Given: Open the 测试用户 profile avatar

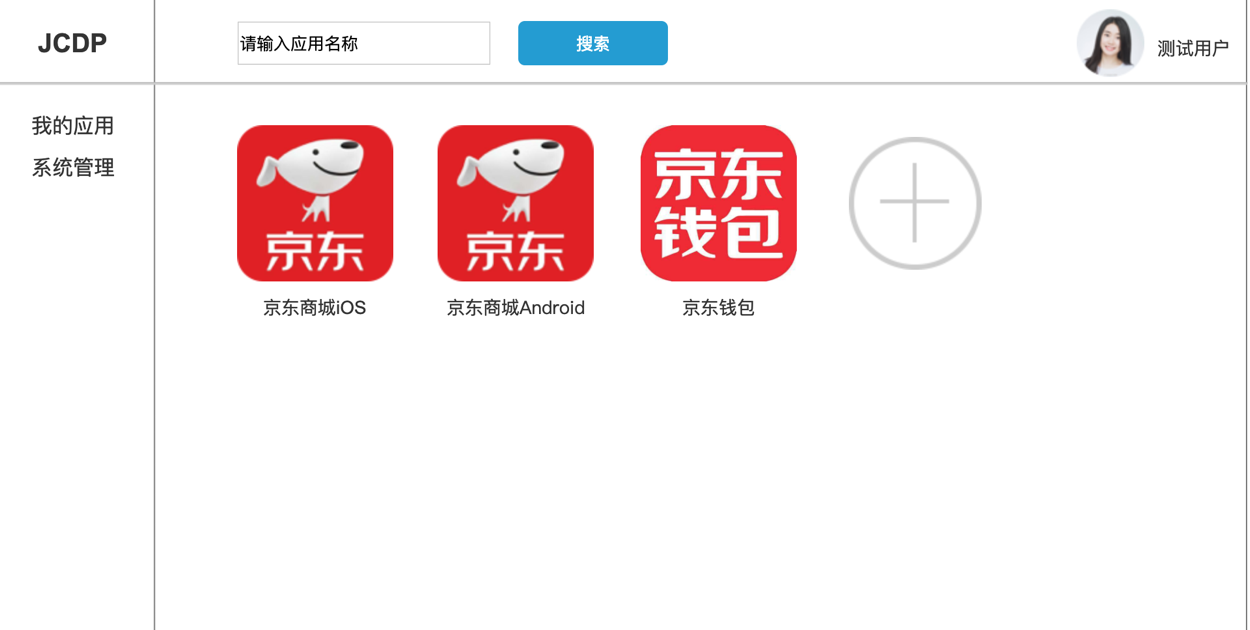Looking at the screenshot, I should [1110, 44].
